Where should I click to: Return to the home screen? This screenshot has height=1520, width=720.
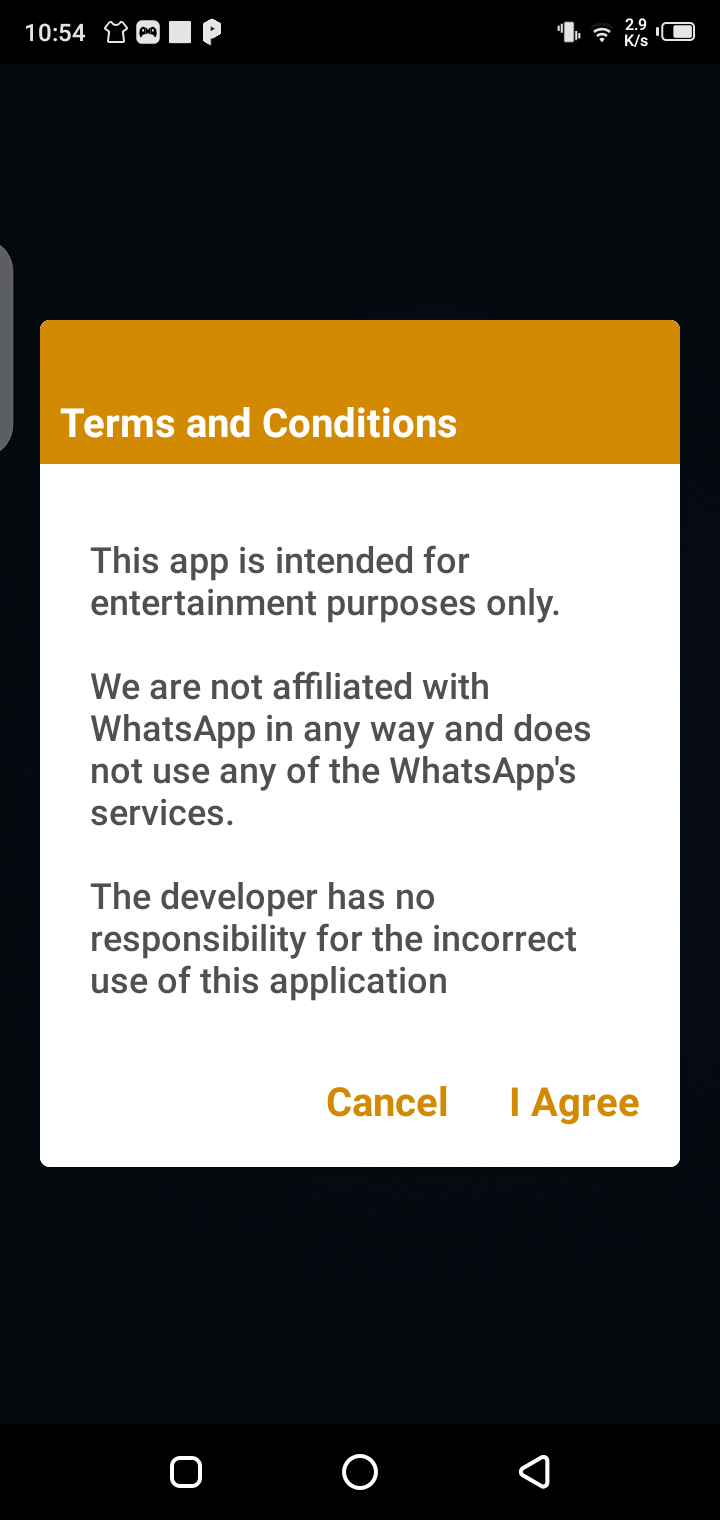click(360, 1471)
